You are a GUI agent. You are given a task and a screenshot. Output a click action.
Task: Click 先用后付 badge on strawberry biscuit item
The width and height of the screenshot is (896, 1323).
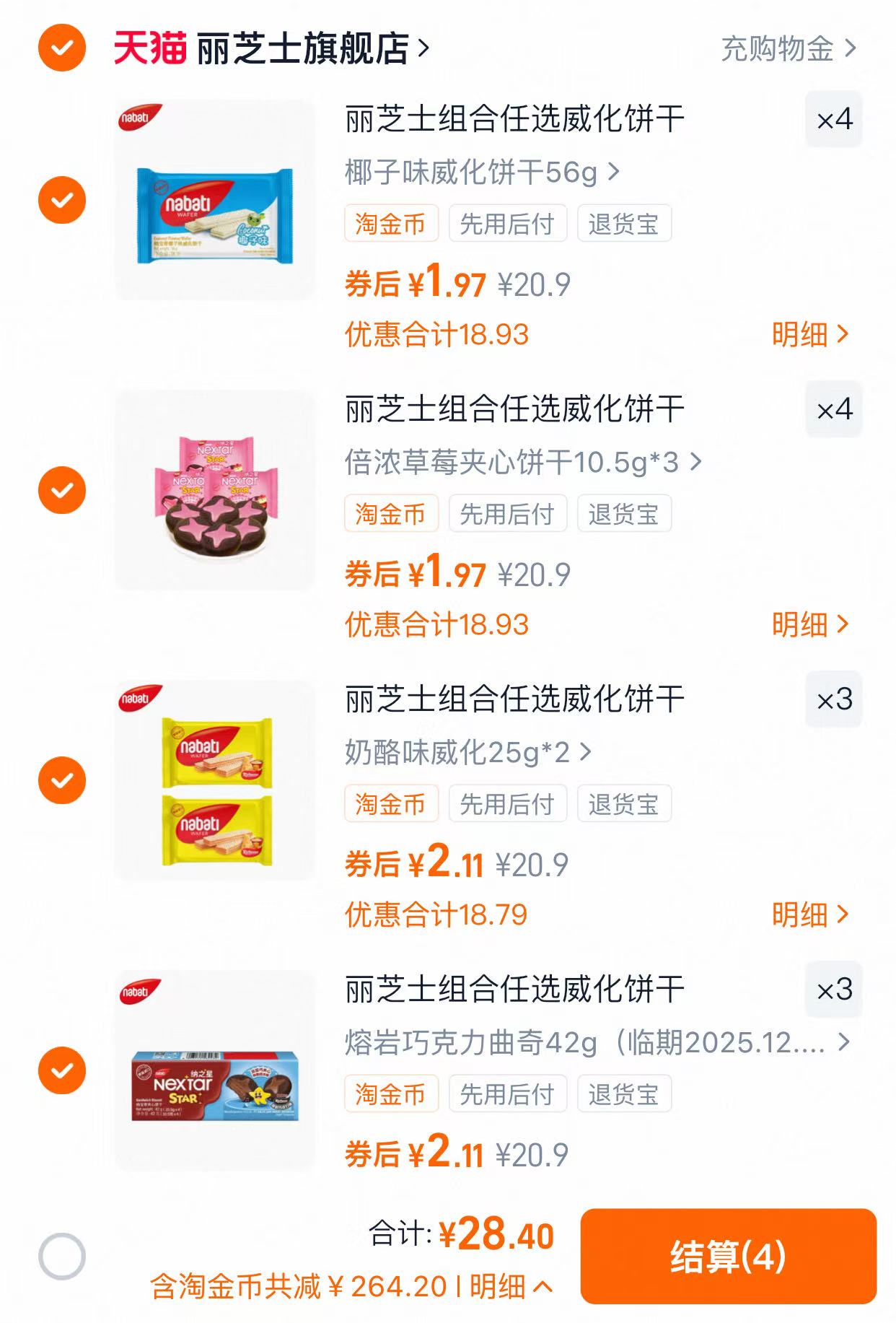pyautogui.click(x=506, y=514)
